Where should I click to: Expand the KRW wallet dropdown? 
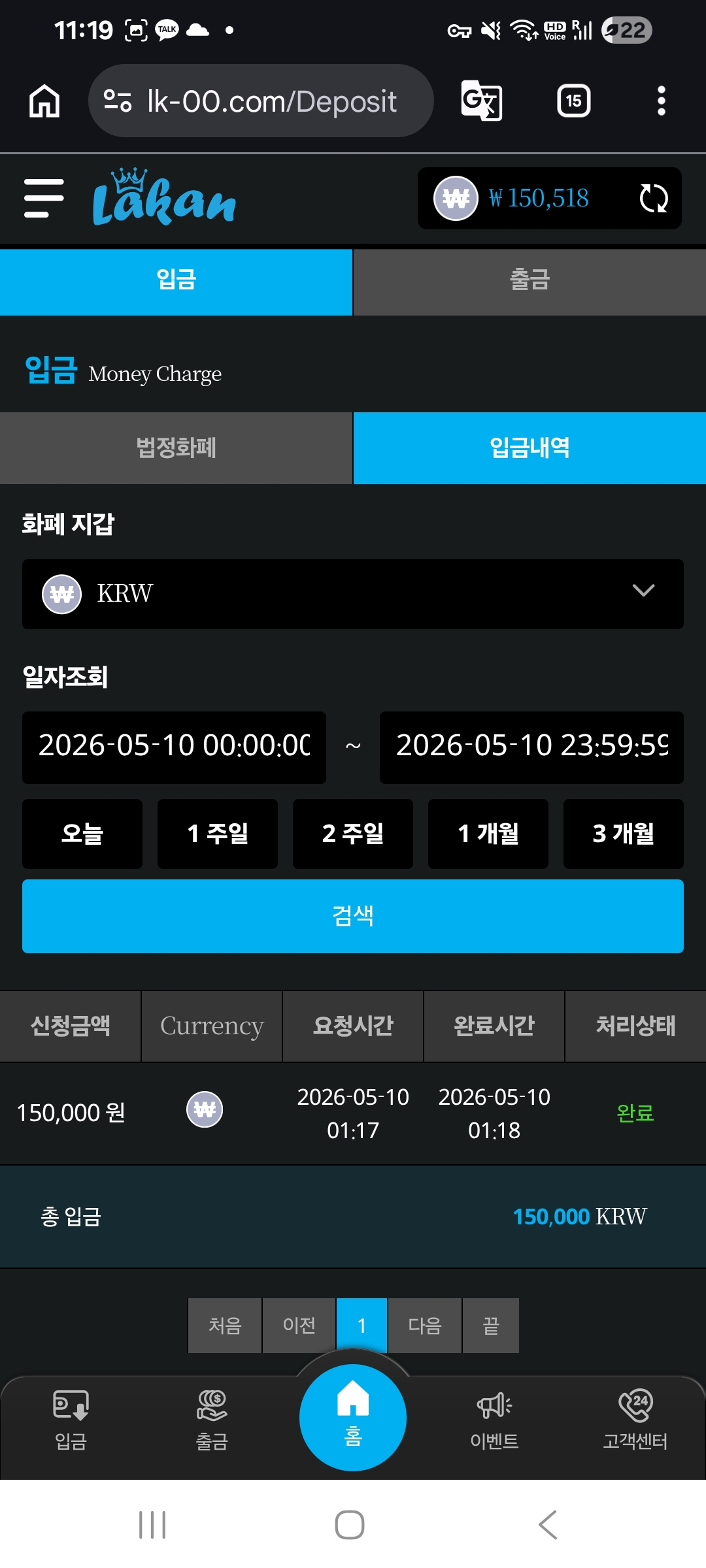[353, 594]
